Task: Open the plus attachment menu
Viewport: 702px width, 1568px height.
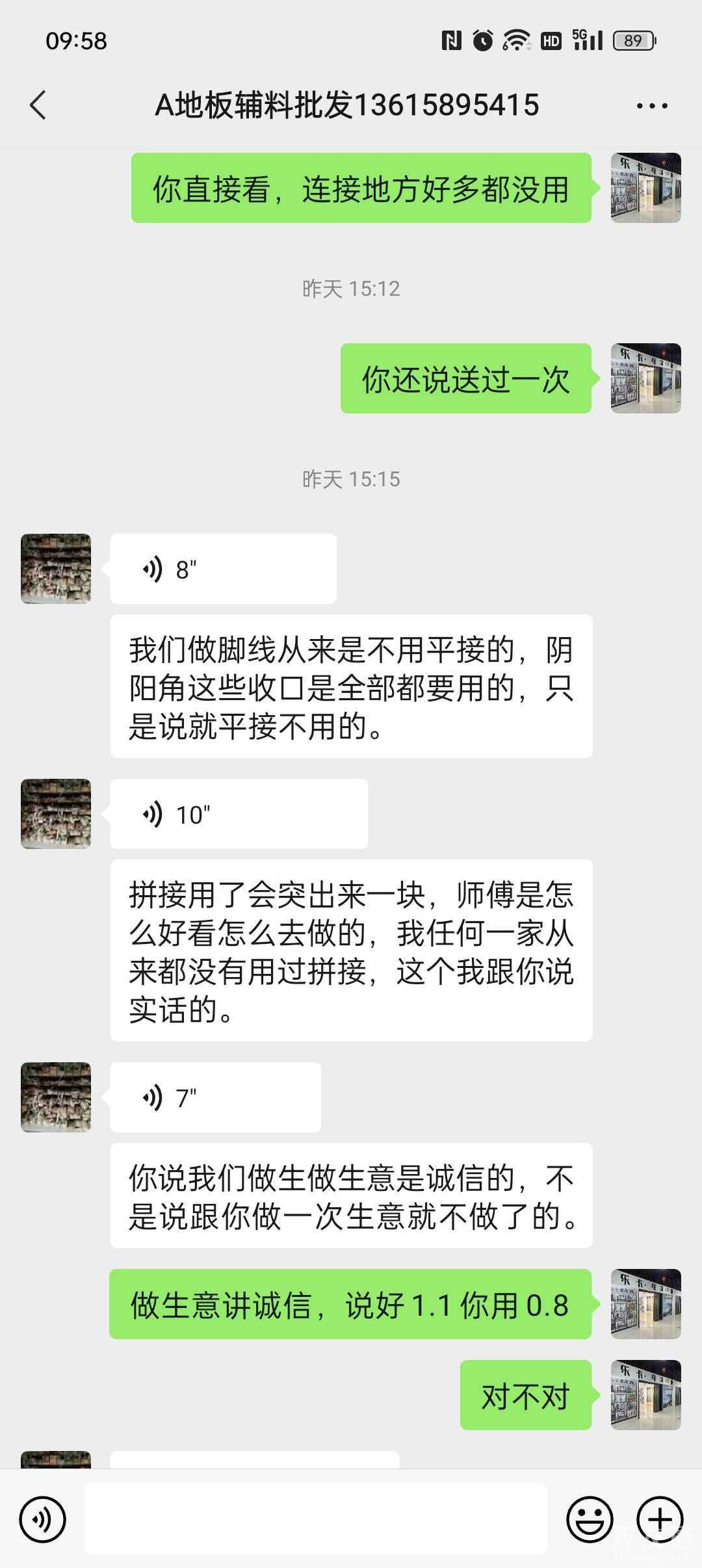Action: (660, 1519)
